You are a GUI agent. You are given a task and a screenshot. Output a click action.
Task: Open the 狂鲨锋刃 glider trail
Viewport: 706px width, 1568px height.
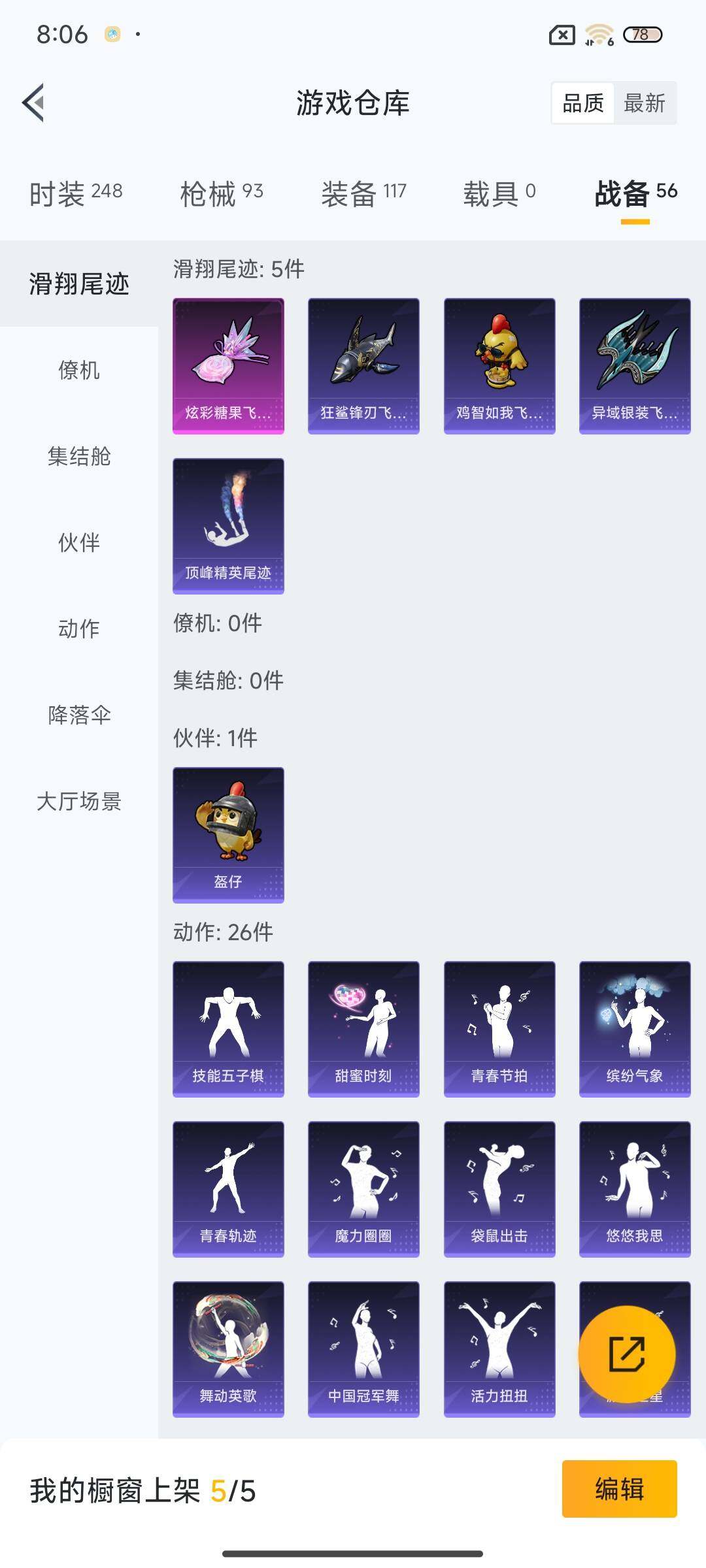click(x=363, y=366)
